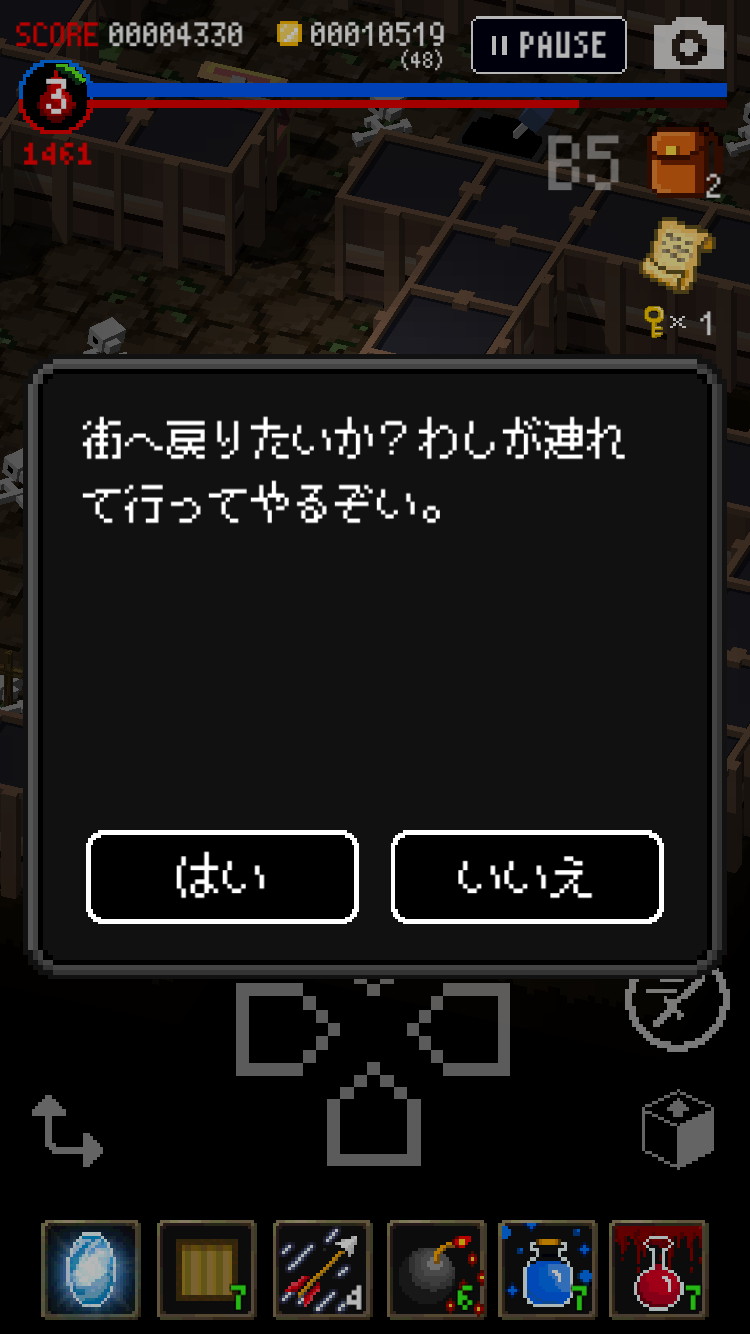Choose いいえ to stay in dungeon
Image resolution: width=750 pixels, height=1334 pixels.
tap(527, 877)
